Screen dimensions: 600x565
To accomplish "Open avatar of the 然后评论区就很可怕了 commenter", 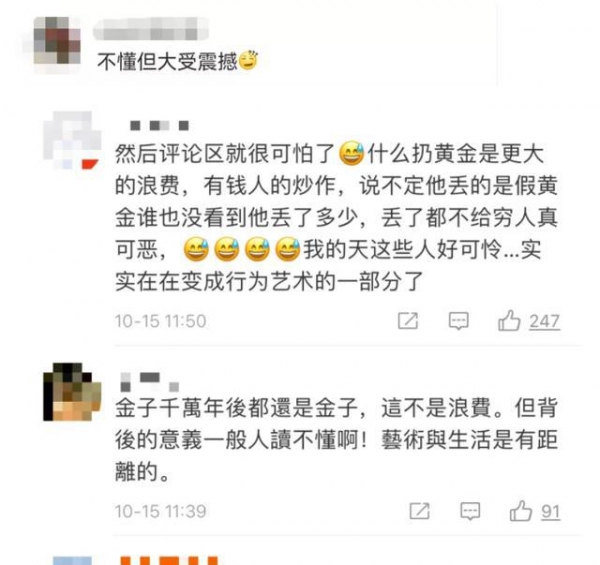I will tap(72, 140).
